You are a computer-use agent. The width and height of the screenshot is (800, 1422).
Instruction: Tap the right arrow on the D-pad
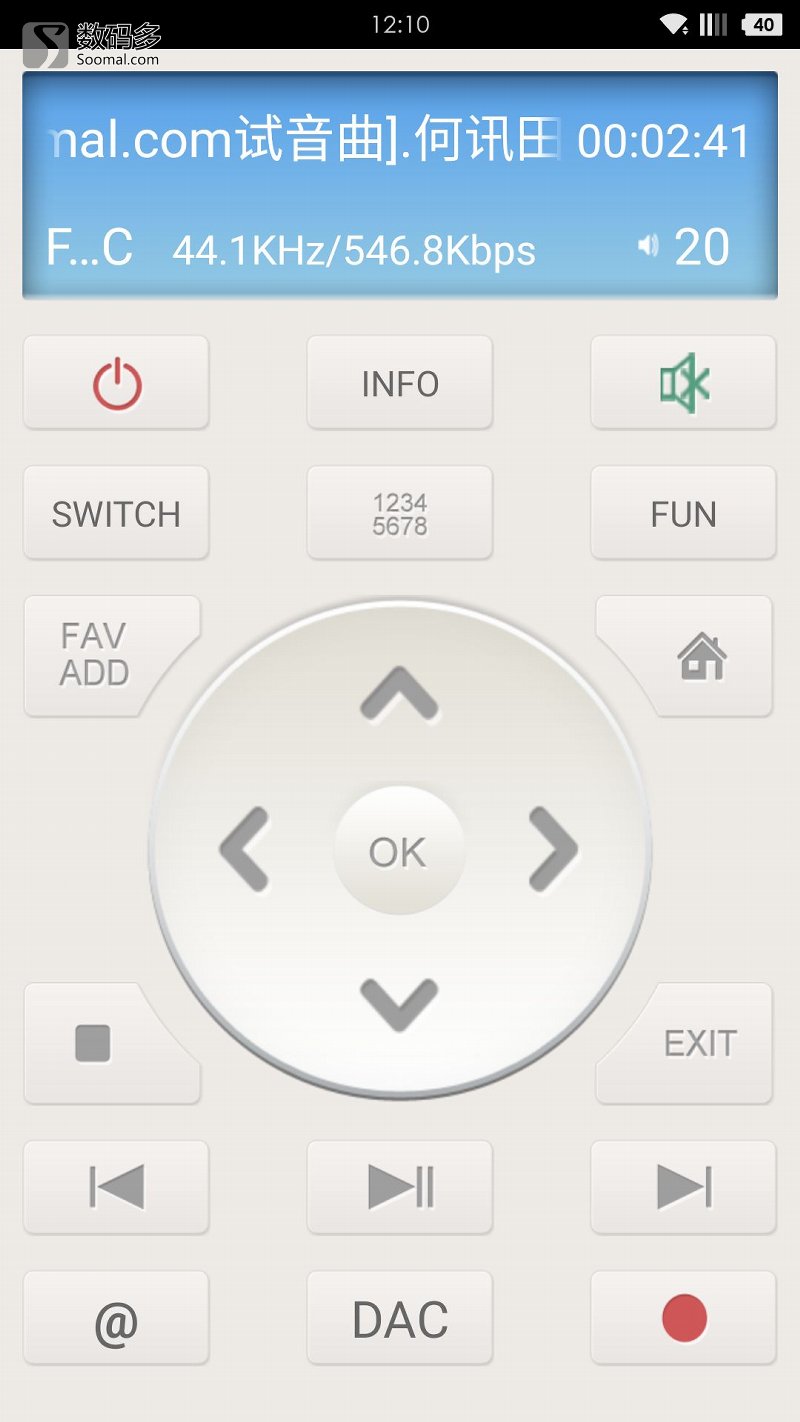pos(552,850)
